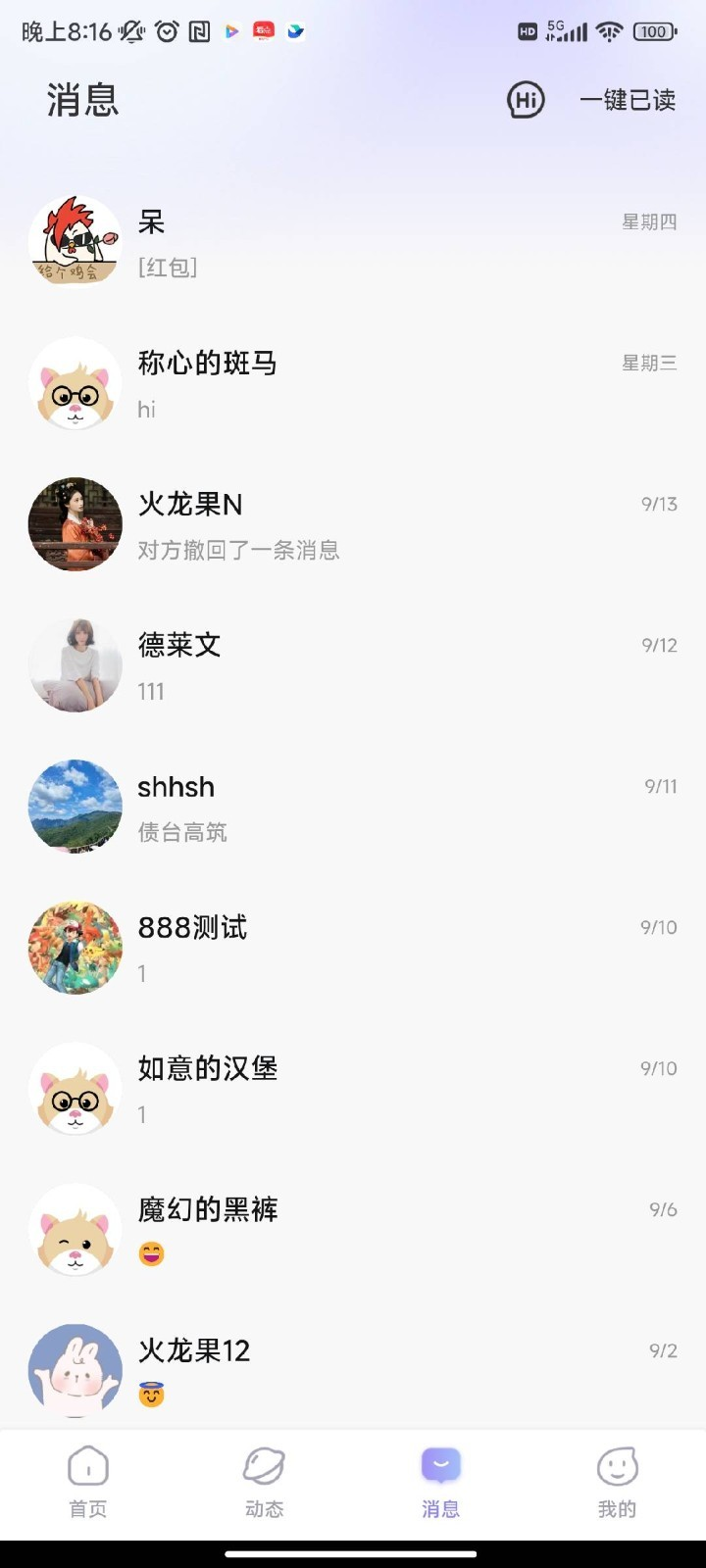Open the 动态 moments icon
This screenshot has height=1568, width=706.
pyautogui.click(x=263, y=1465)
